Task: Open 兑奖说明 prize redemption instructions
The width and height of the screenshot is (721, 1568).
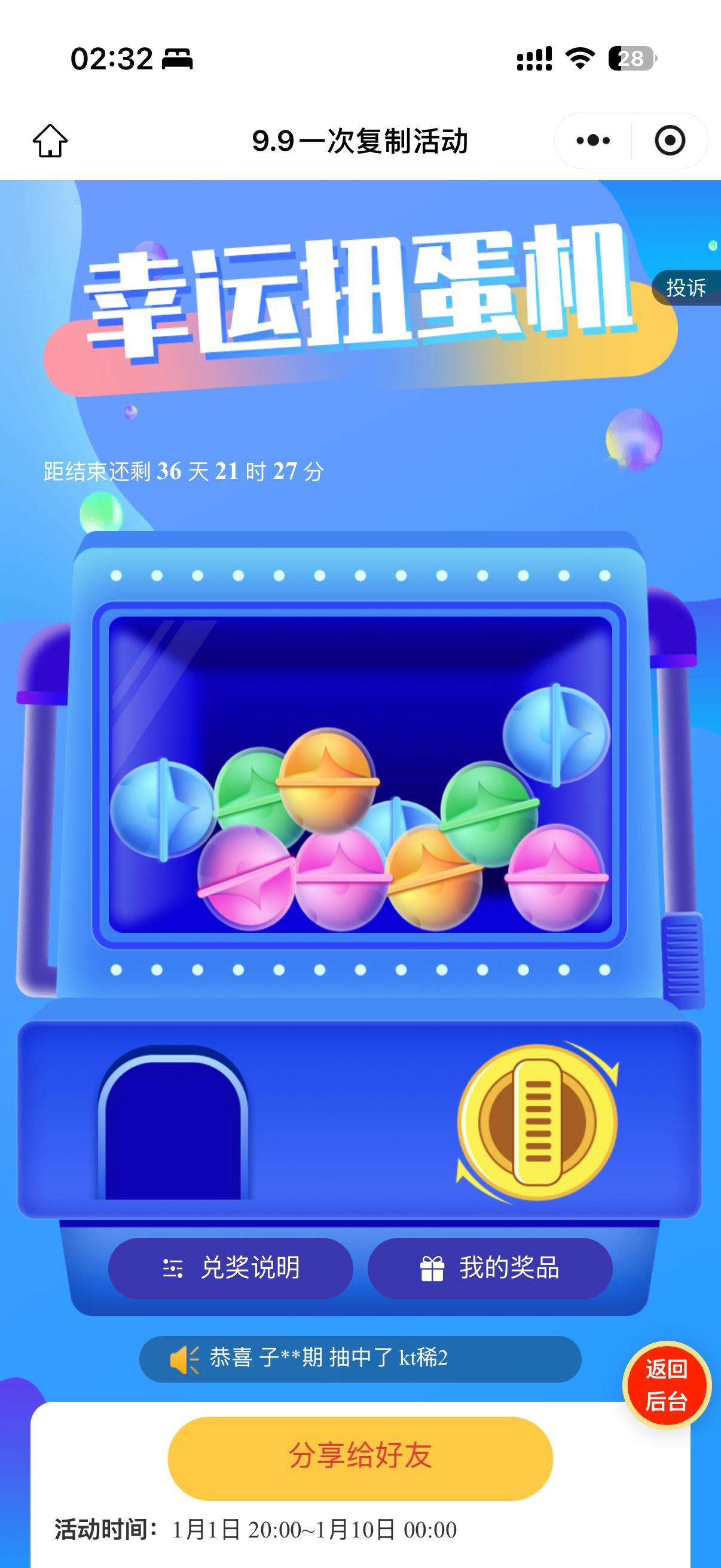Action: tap(231, 1268)
